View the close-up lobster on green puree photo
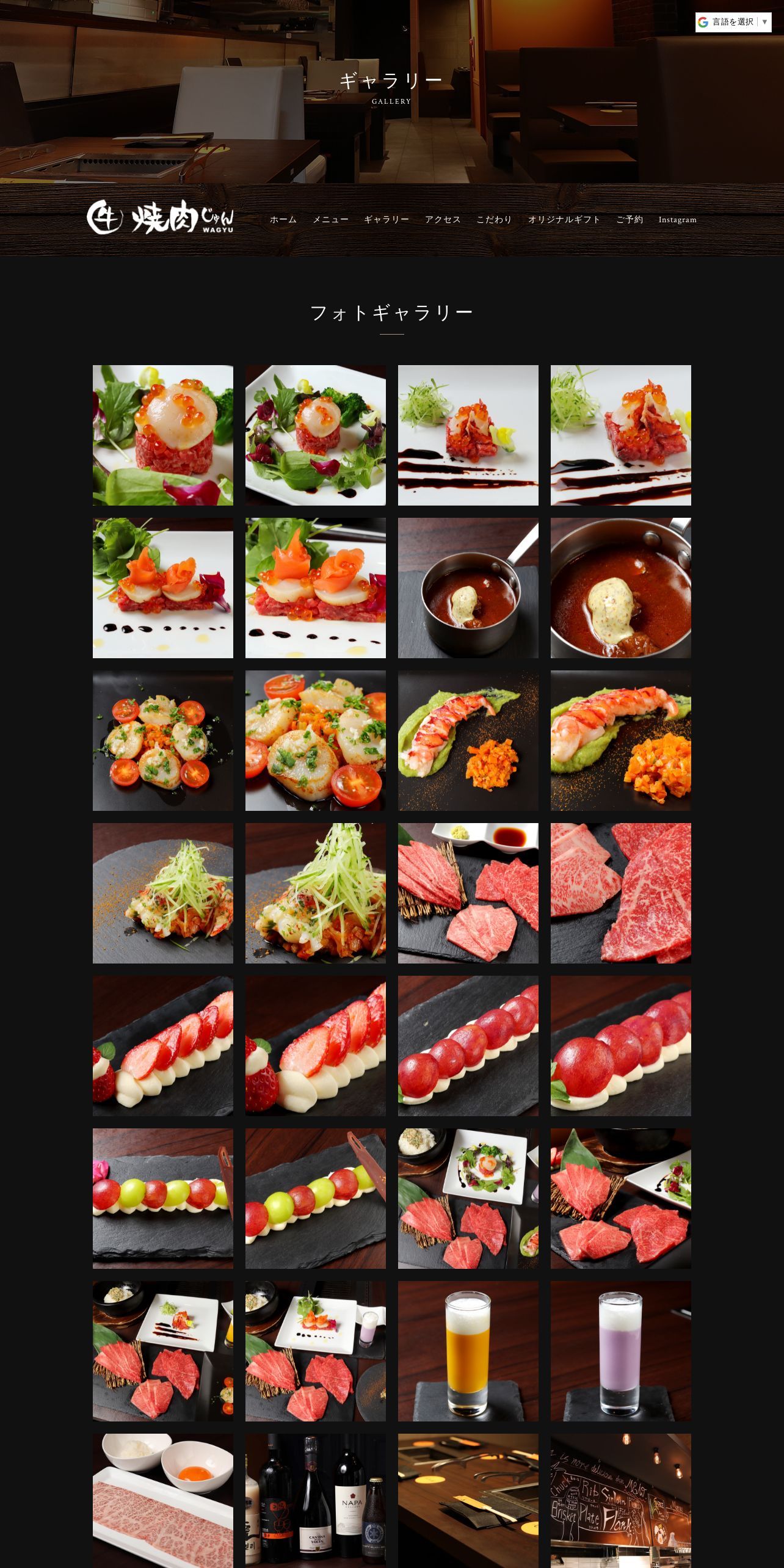 tap(620, 741)
